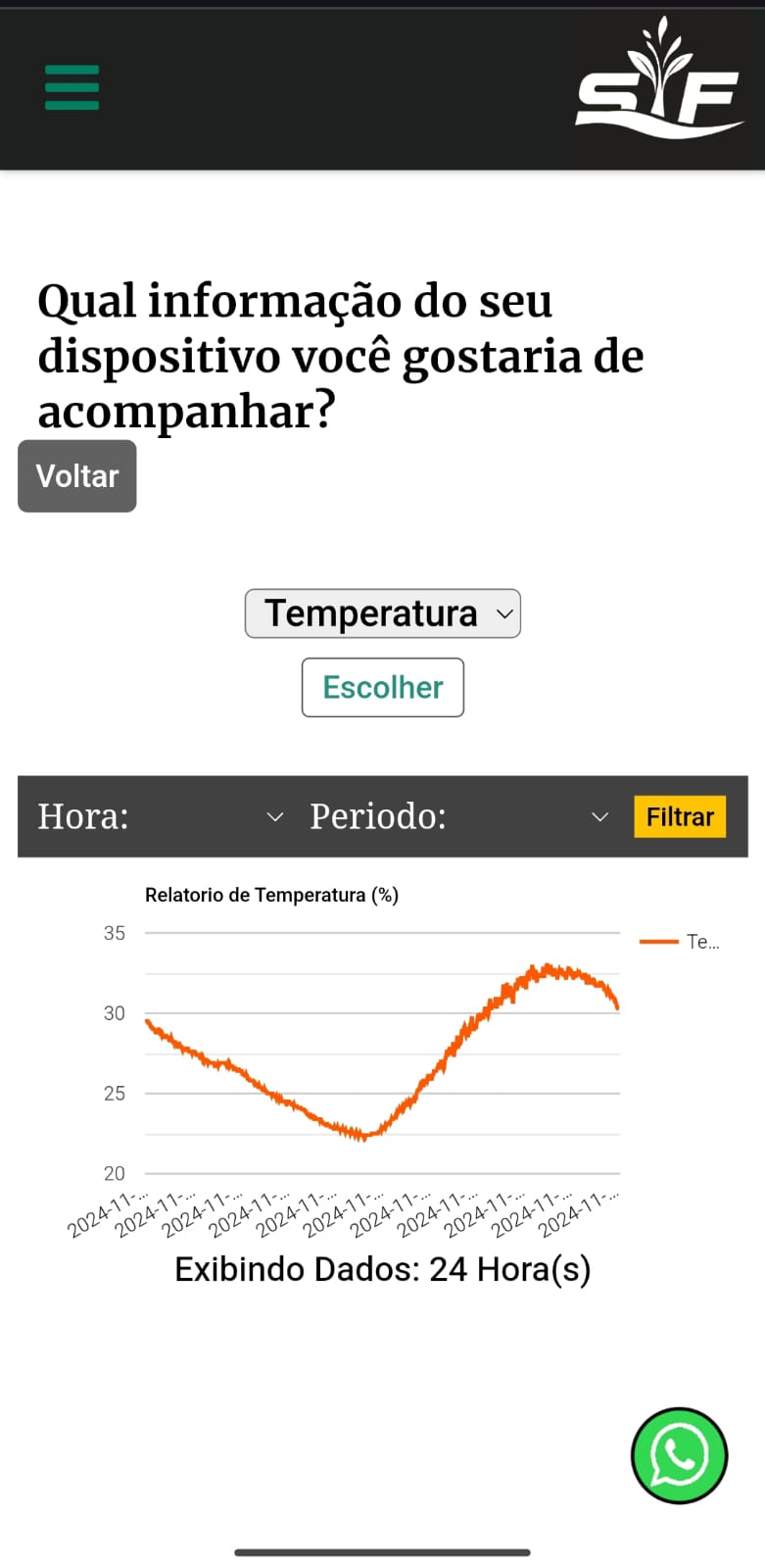765x1568 pixels.
Task: Open the green hamburger menu
Action: pyautogui.click(x=72, y=87)
